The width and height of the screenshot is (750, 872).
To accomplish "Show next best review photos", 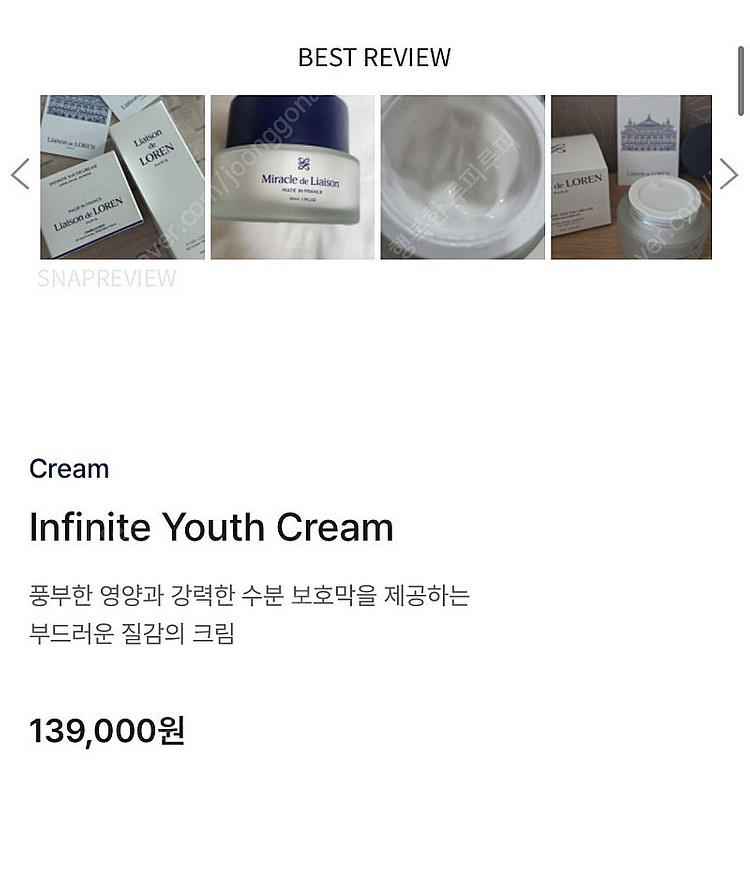I will tap(728, 175).
